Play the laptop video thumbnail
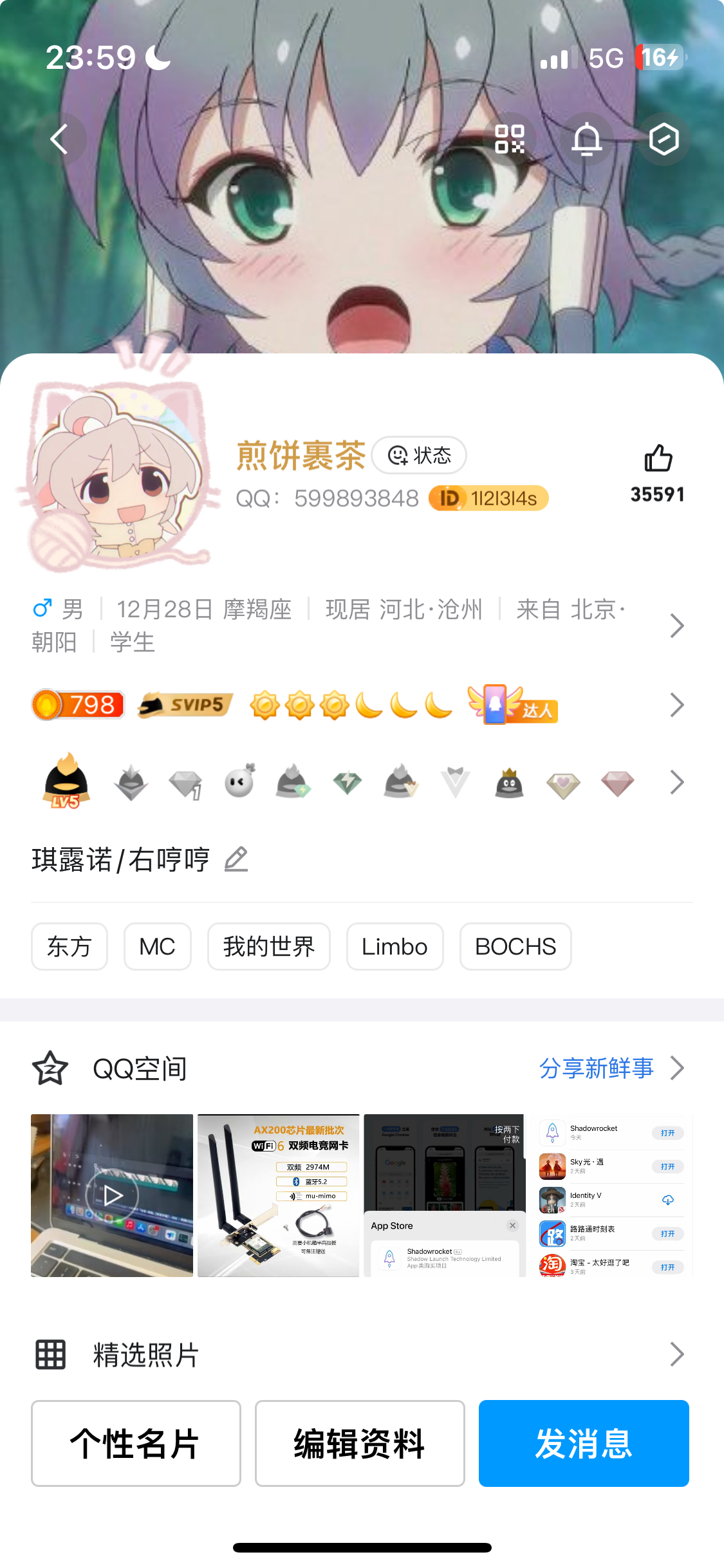Viewport: 724px width, 1568px height. click(x=112, y=1195)
